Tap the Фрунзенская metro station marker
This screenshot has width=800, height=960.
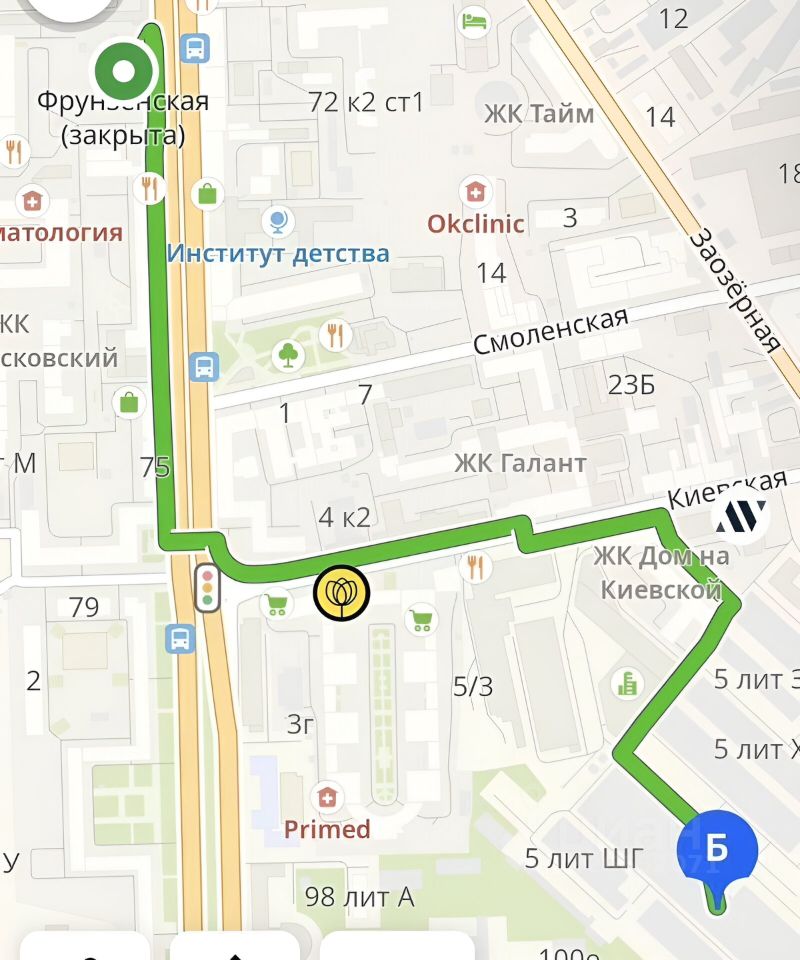click(124, 71)
